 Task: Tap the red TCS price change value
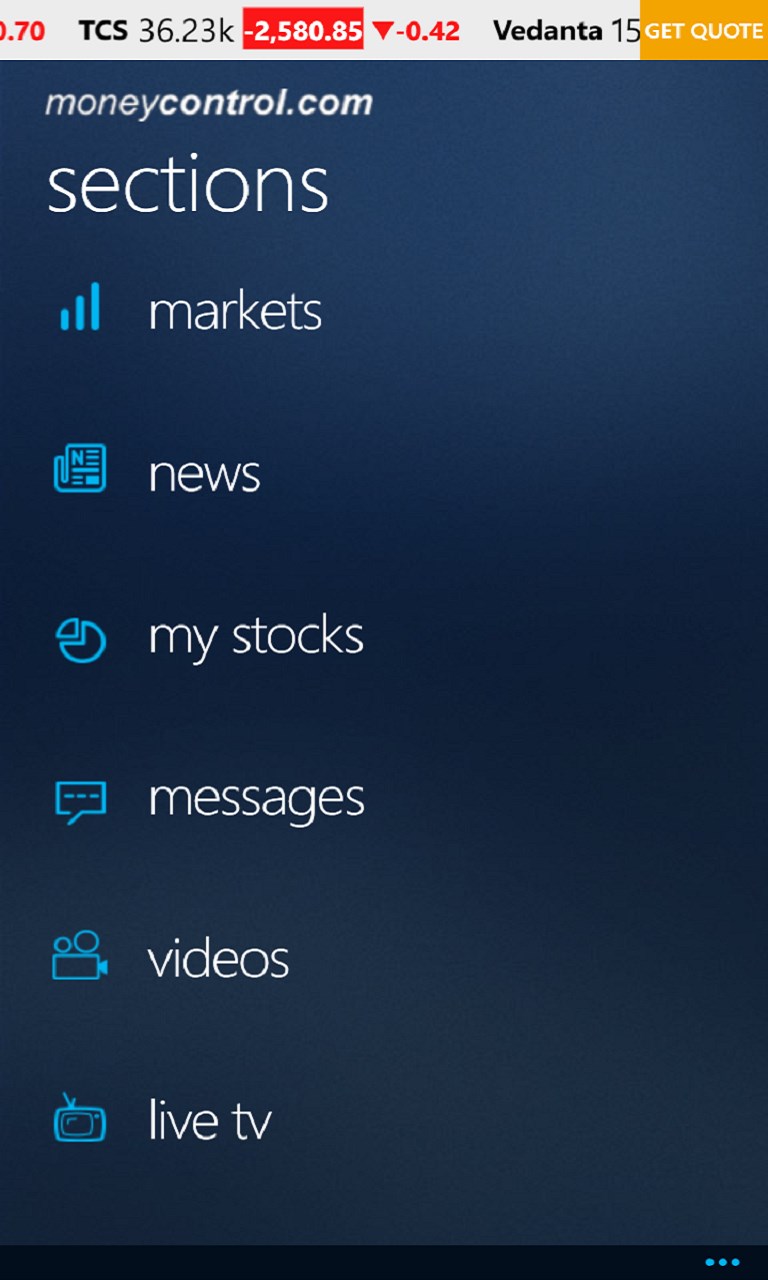click(x=302, y=30)
